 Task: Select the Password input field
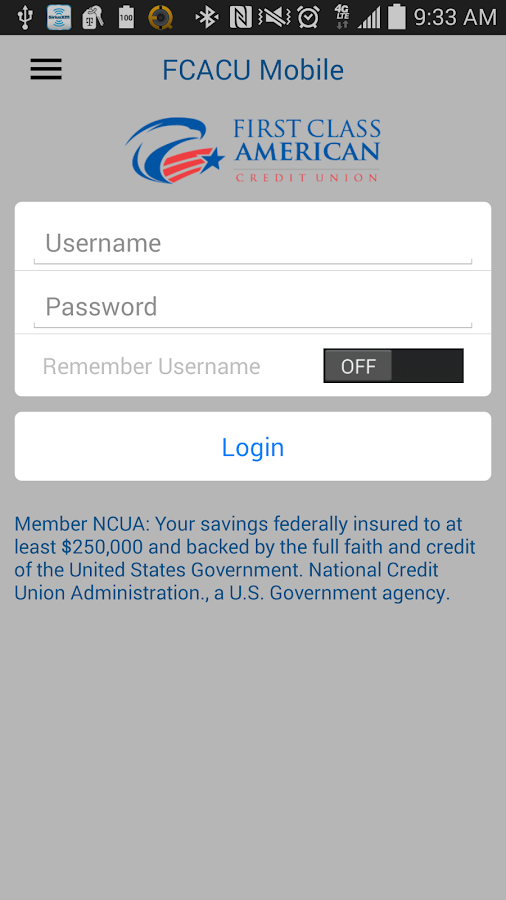(252, 307)
